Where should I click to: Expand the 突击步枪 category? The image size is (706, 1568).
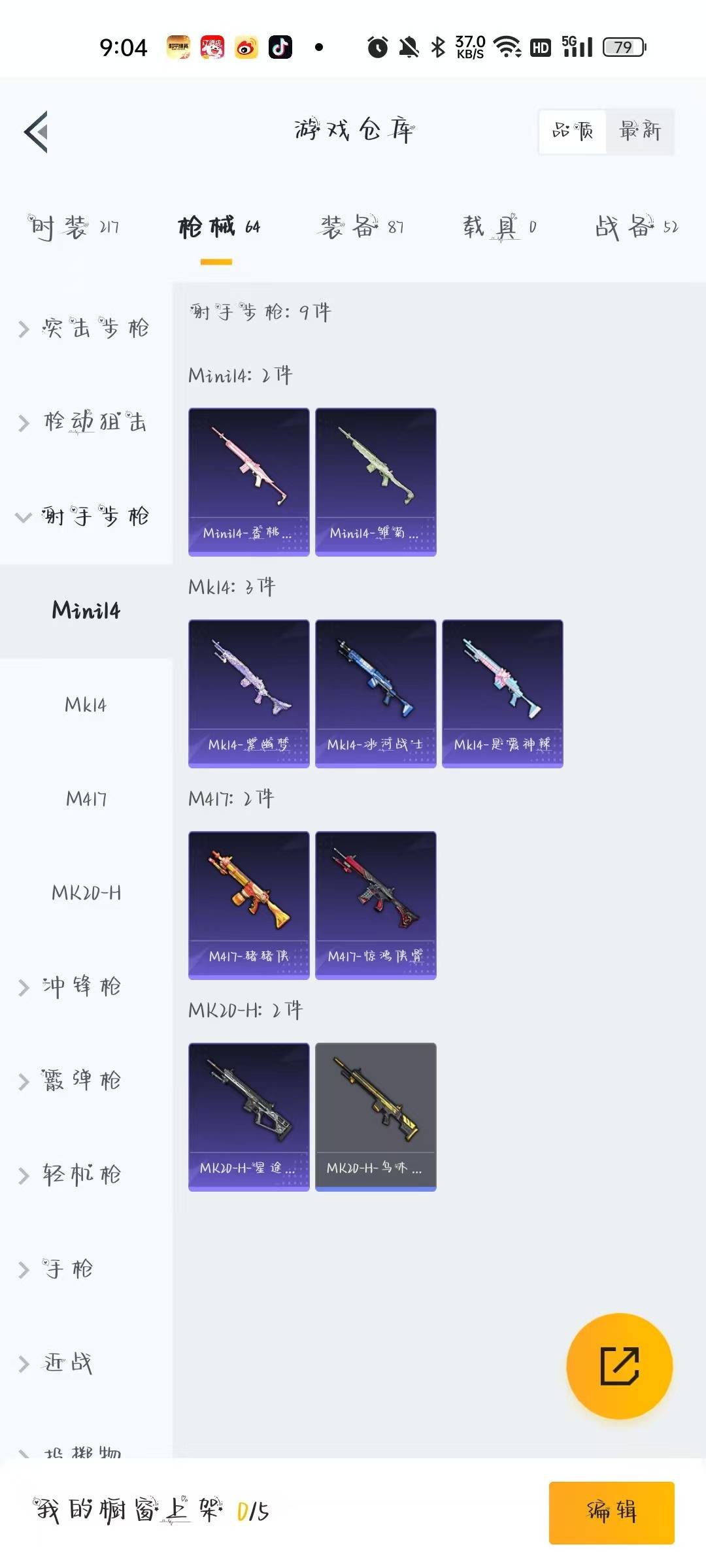(85, 328)
